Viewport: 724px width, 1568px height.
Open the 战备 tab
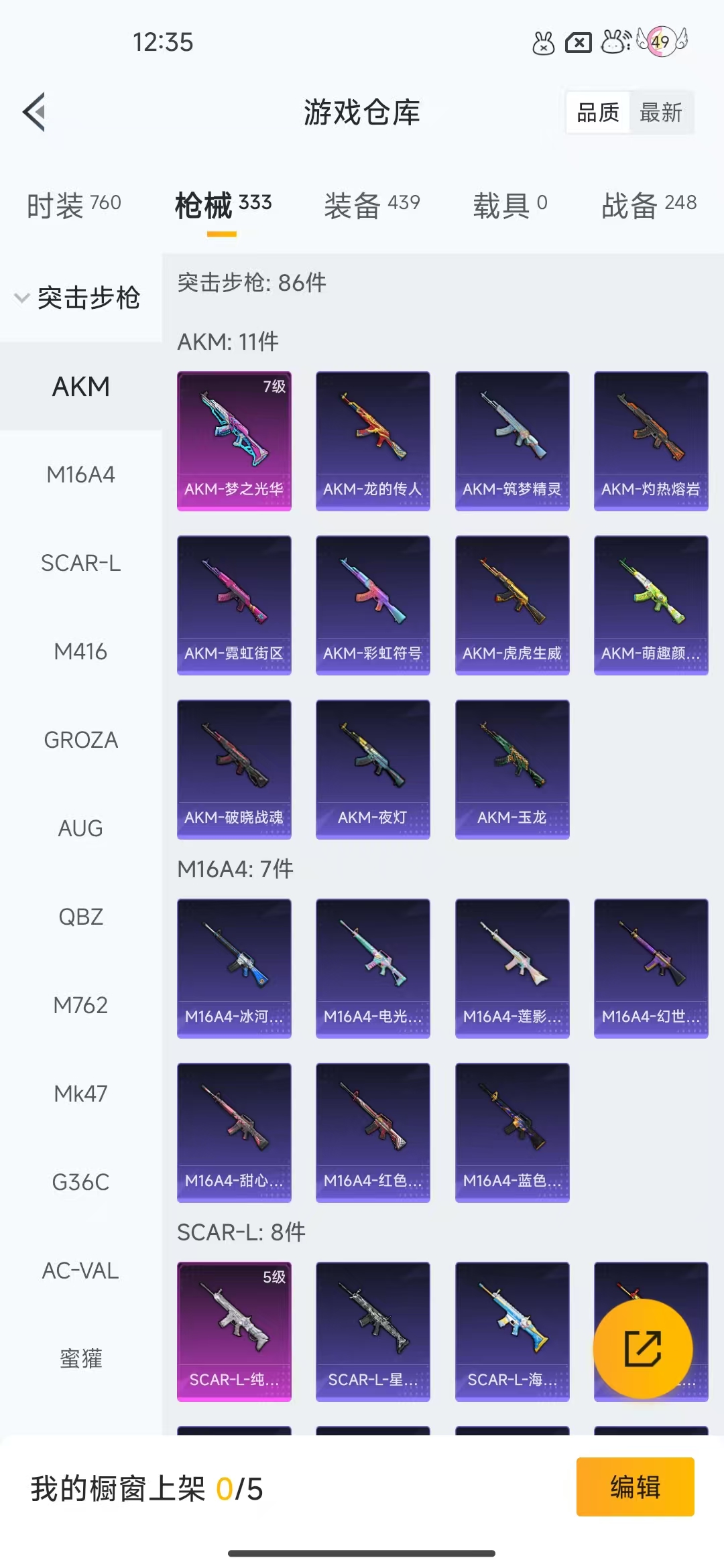tap(649, 204)
